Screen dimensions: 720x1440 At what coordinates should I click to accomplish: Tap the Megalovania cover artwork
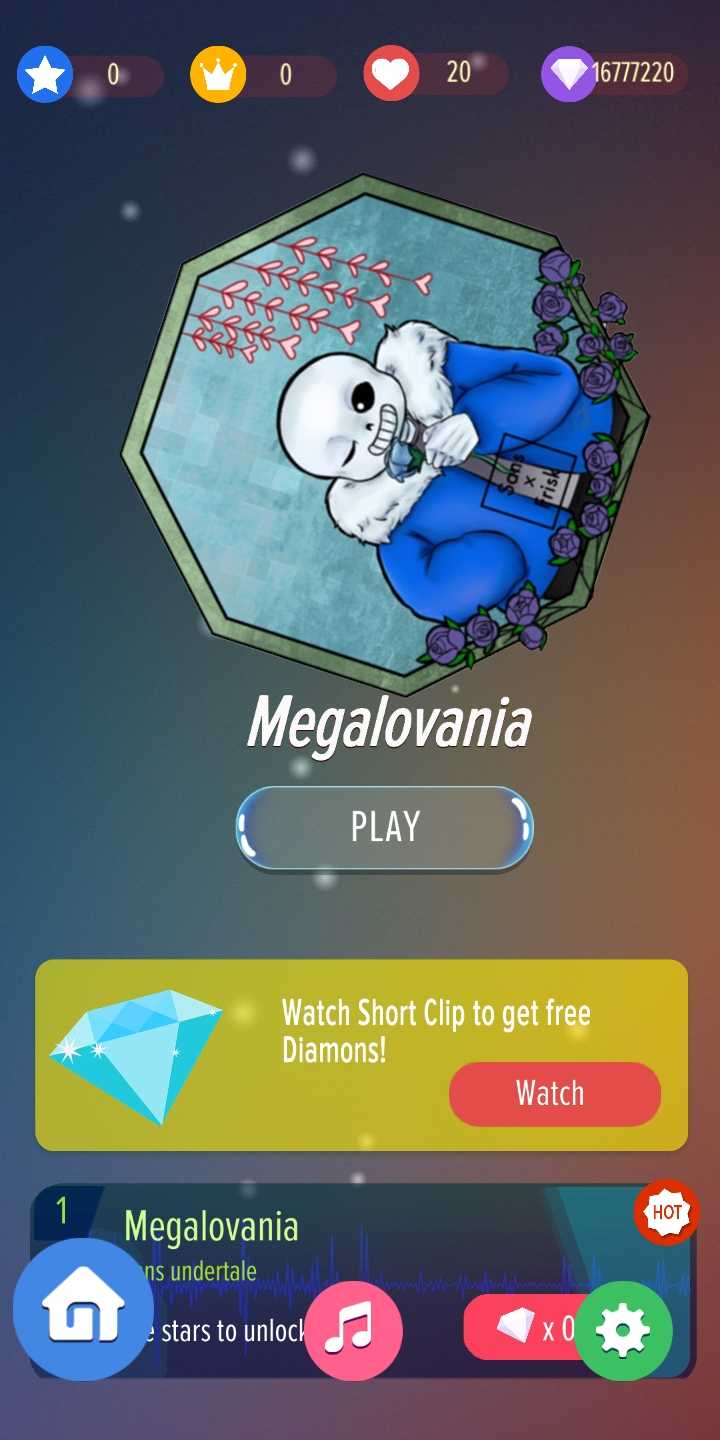[385, 435]
